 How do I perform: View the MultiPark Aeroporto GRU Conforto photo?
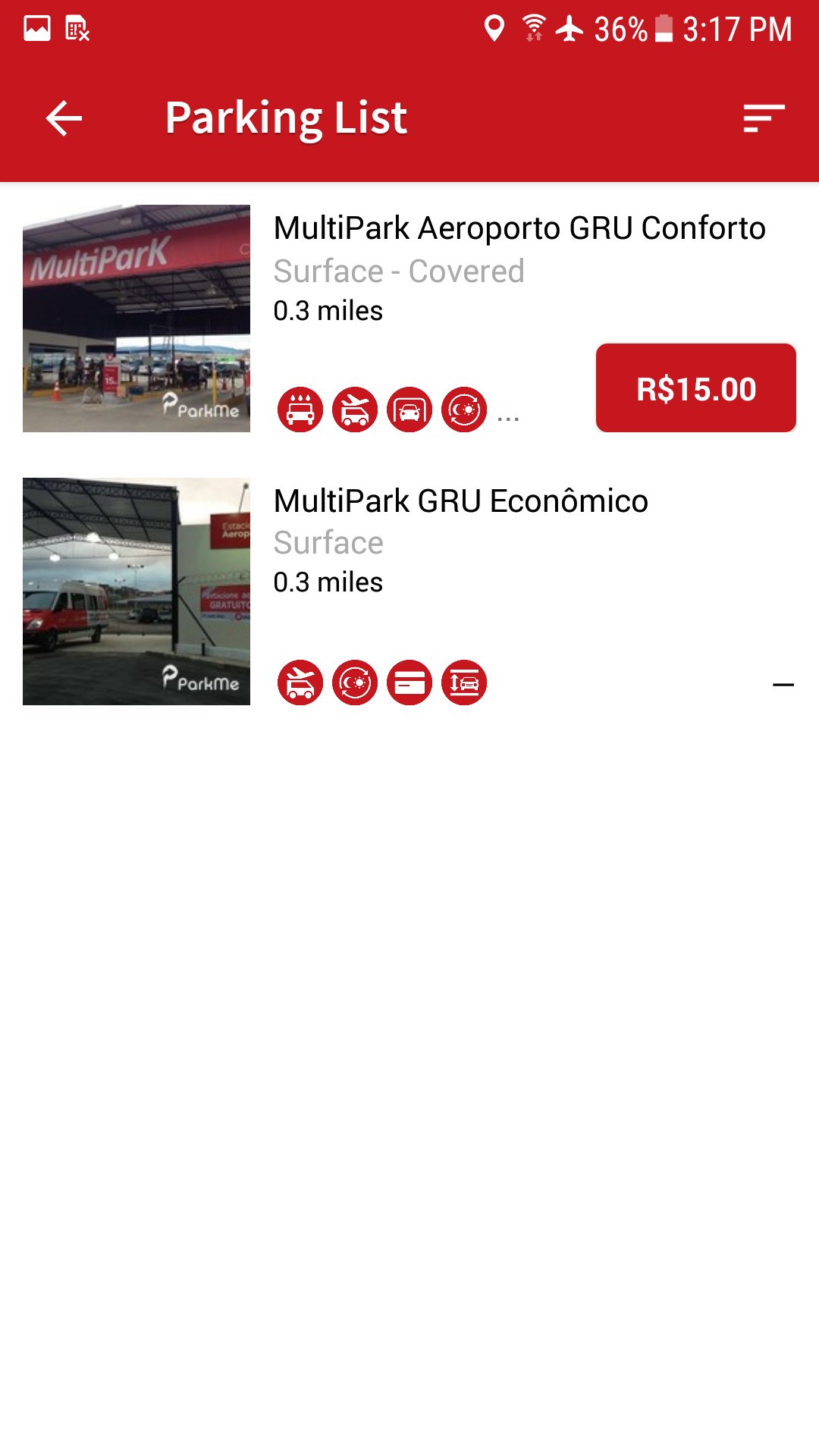pos(136,318)
